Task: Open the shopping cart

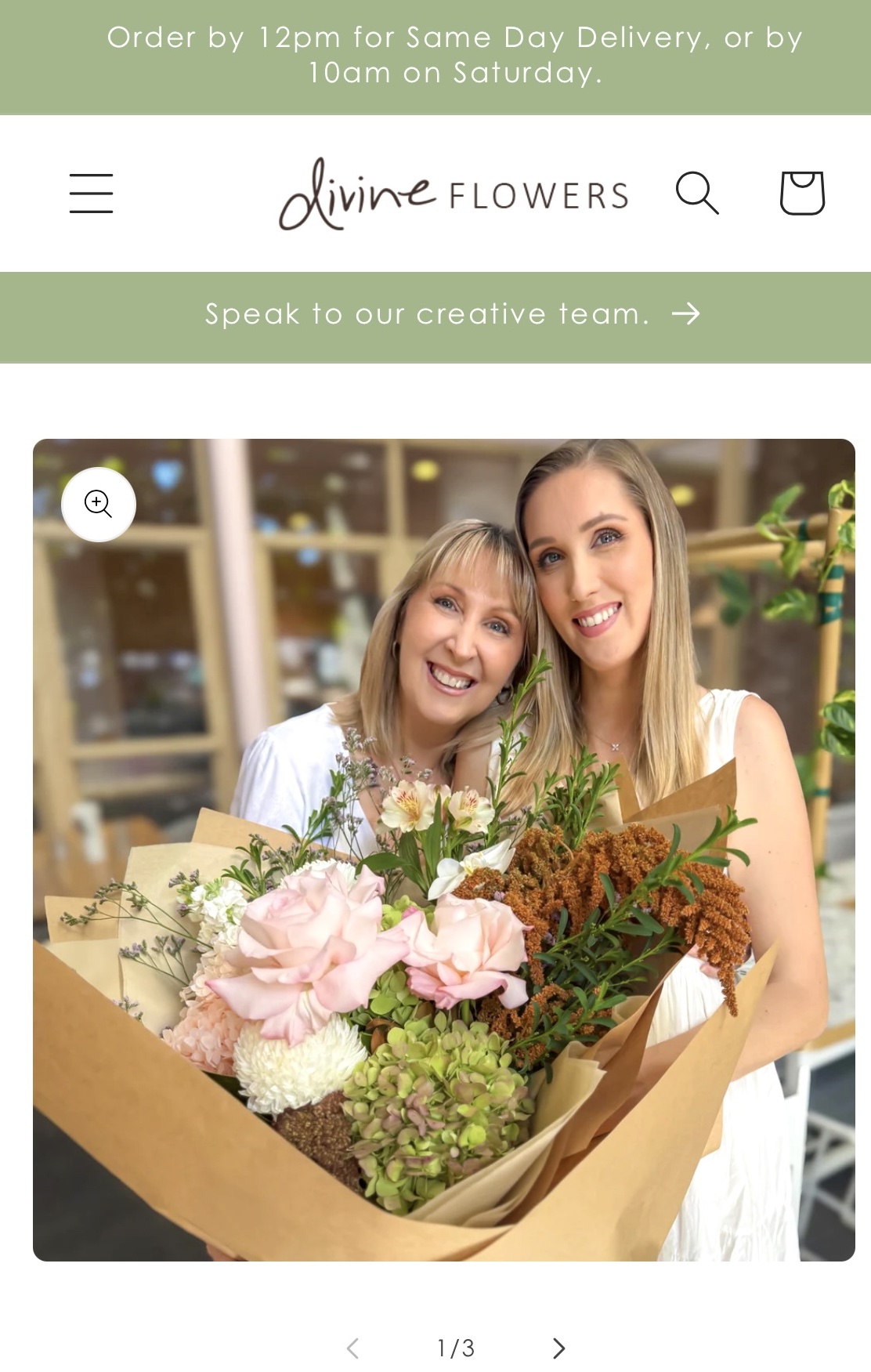Action: coord(802,193)
